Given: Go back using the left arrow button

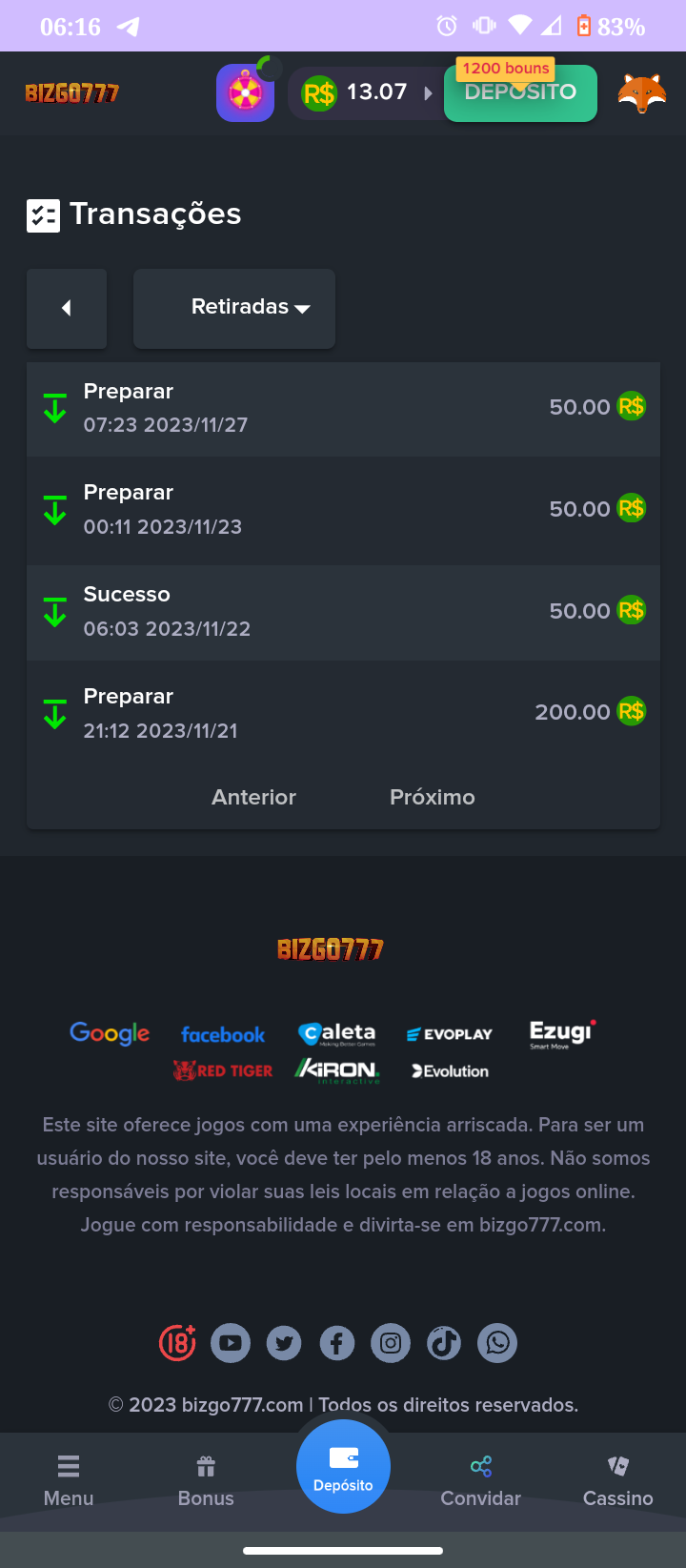Looking at the screenshot, I should click(67, 308).
